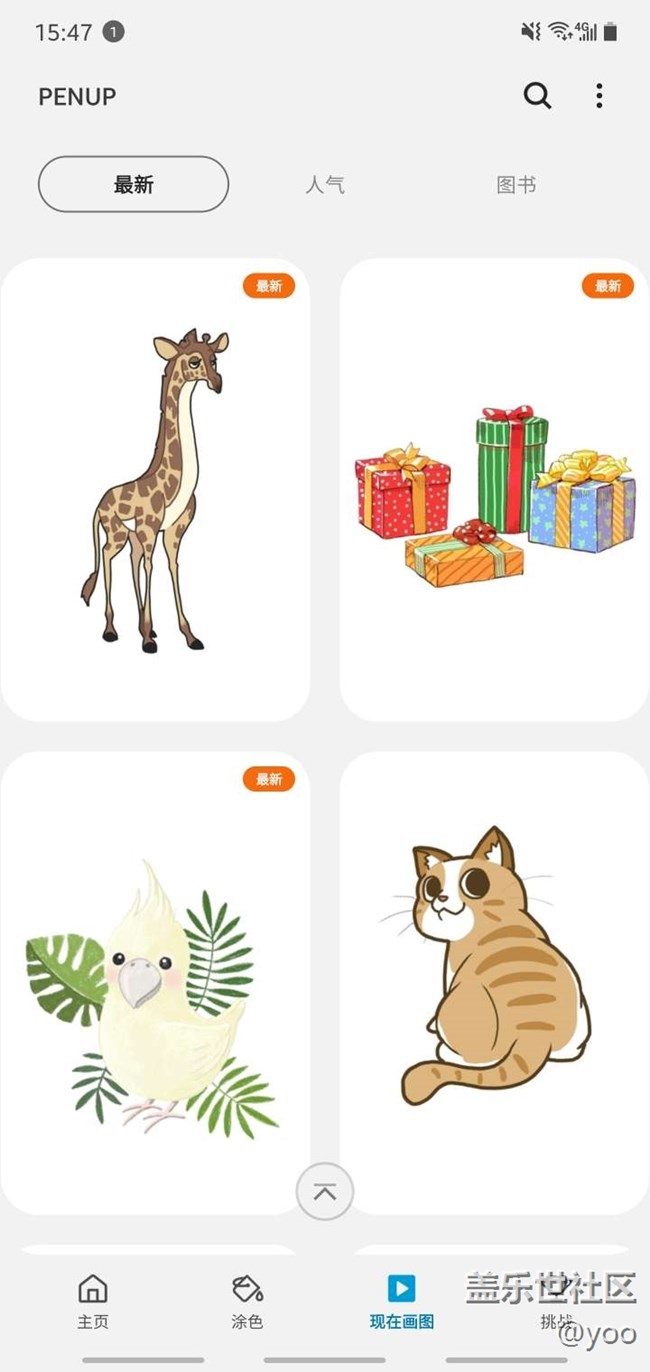Select the 现在画图 tab
Viewport: 650px width, 1372px height.
click(402, 1301)
